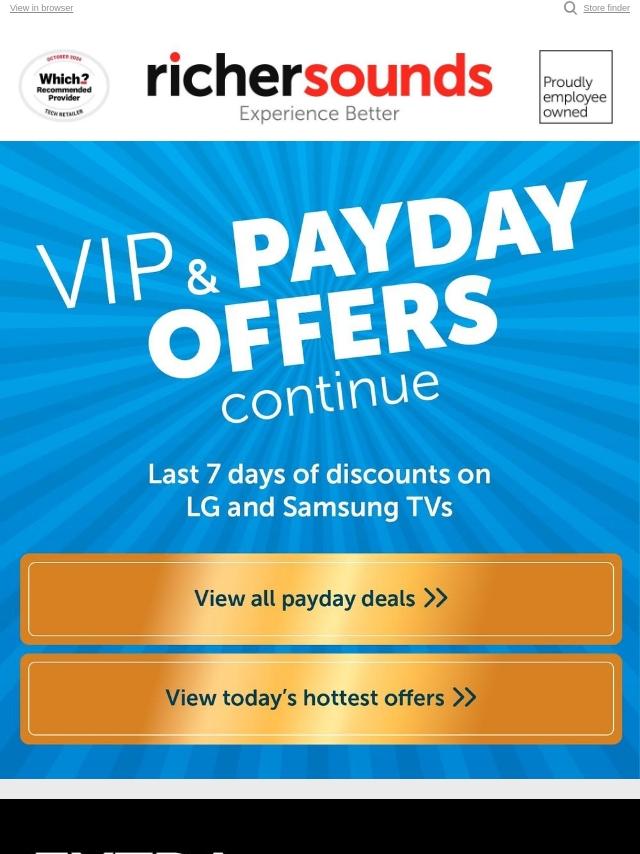The height and width of the screenshot is (854, 640).
Task: Open the View in browser link
Action: 41,8
